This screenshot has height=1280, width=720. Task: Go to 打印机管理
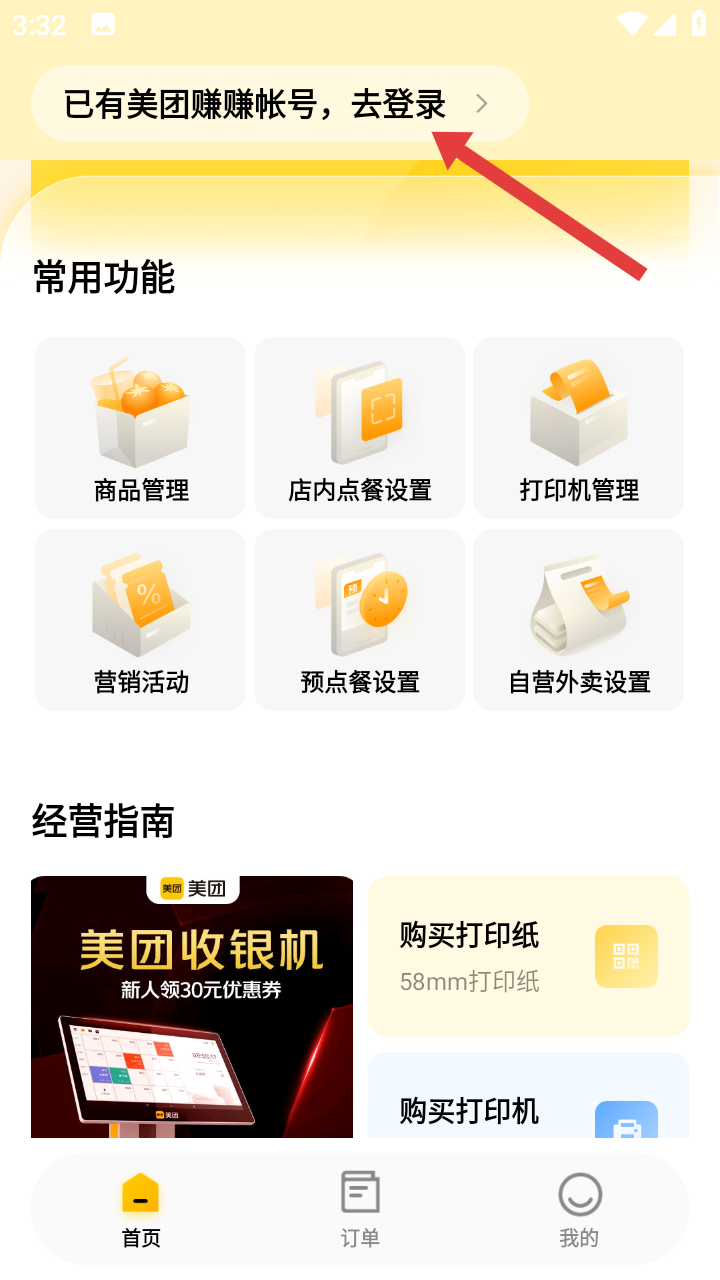tap(579, 428)
